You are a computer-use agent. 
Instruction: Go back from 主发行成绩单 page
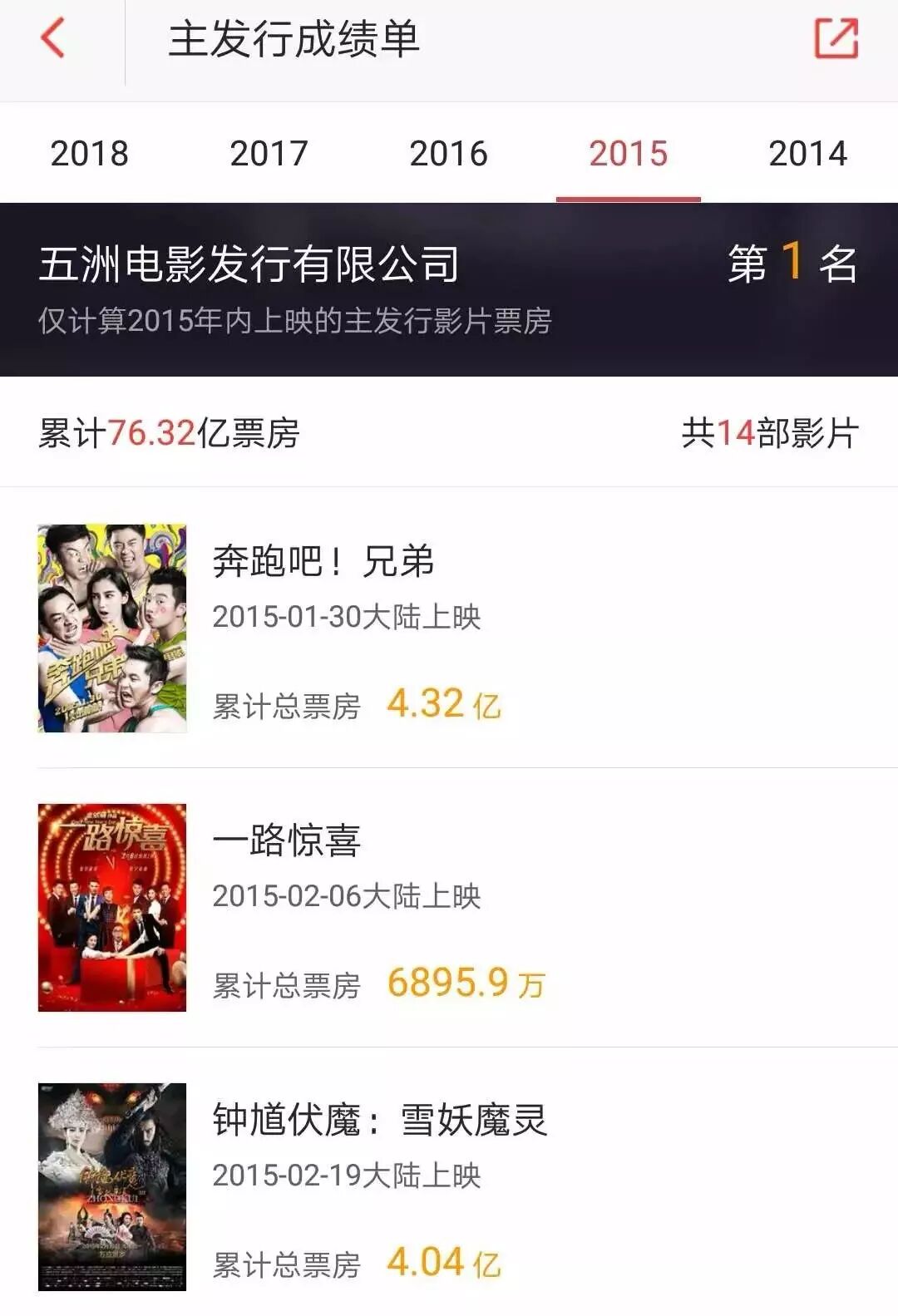pyautogui.click(x=53, y=39)
